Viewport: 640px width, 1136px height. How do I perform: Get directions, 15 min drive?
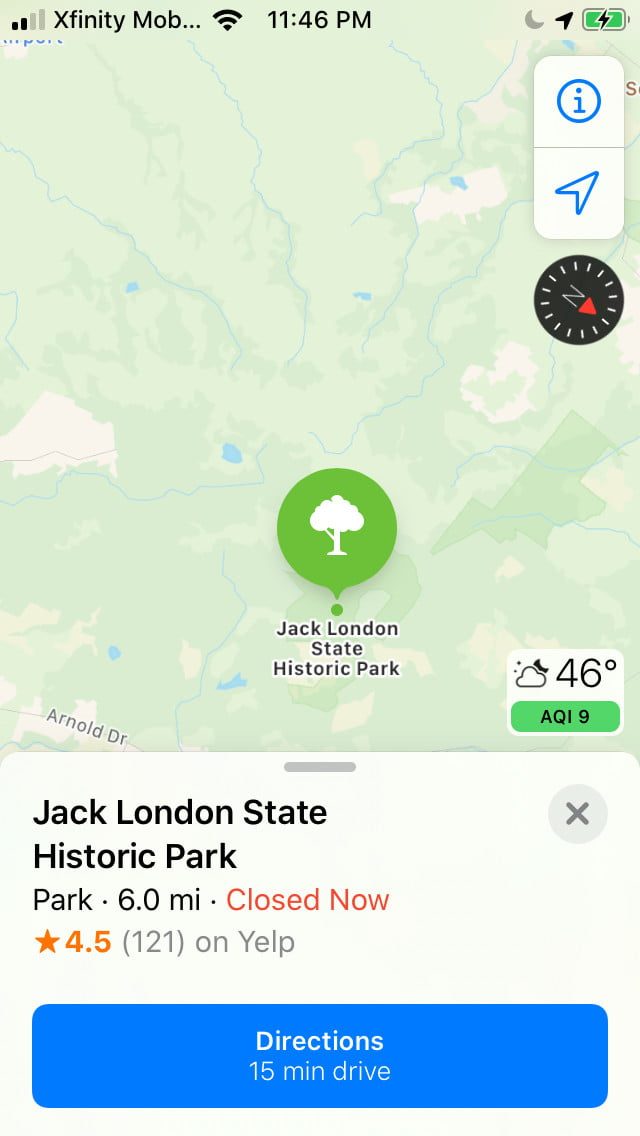coord(320,1055)
